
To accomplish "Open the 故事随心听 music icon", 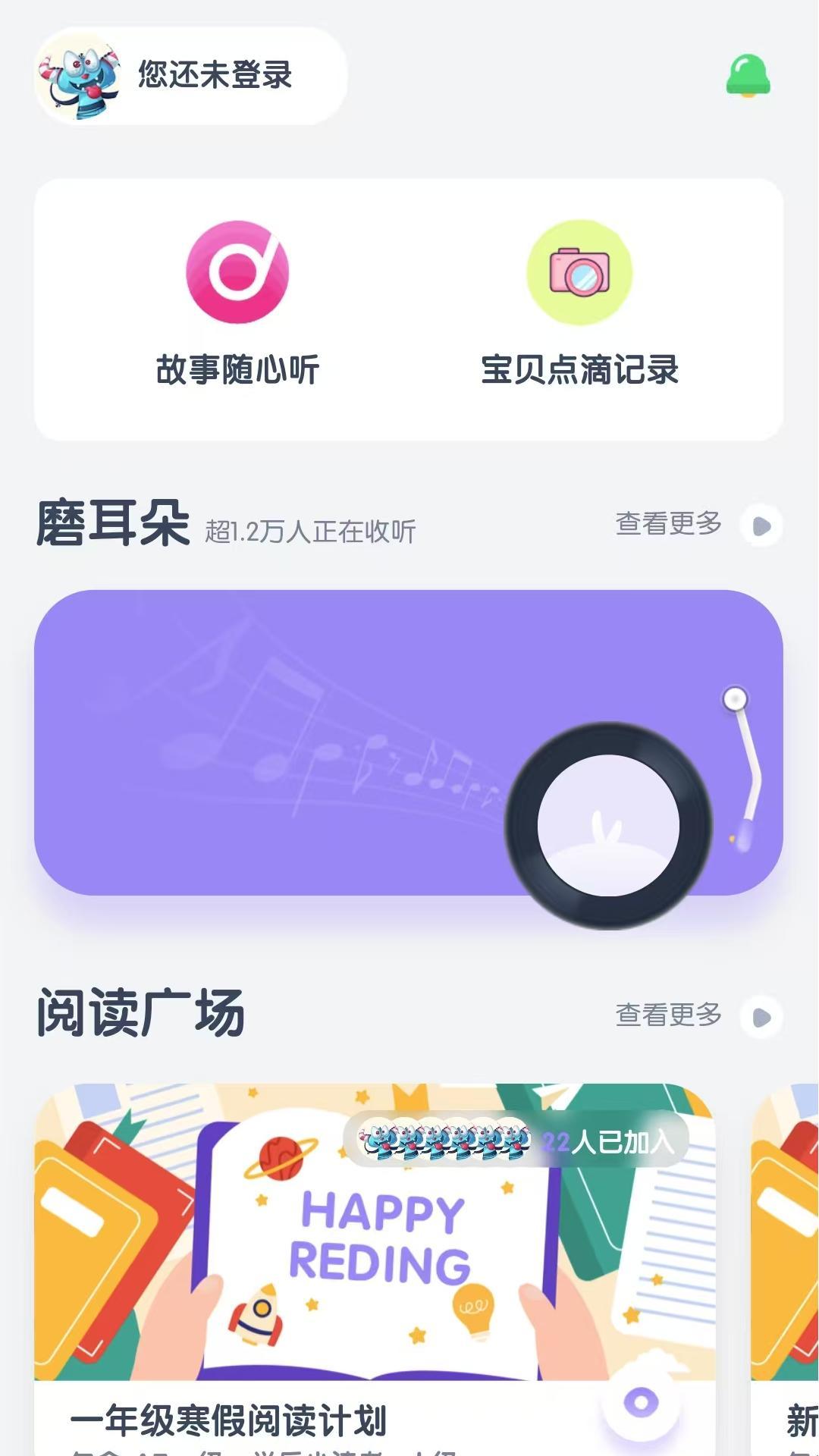I will (236, 273).
